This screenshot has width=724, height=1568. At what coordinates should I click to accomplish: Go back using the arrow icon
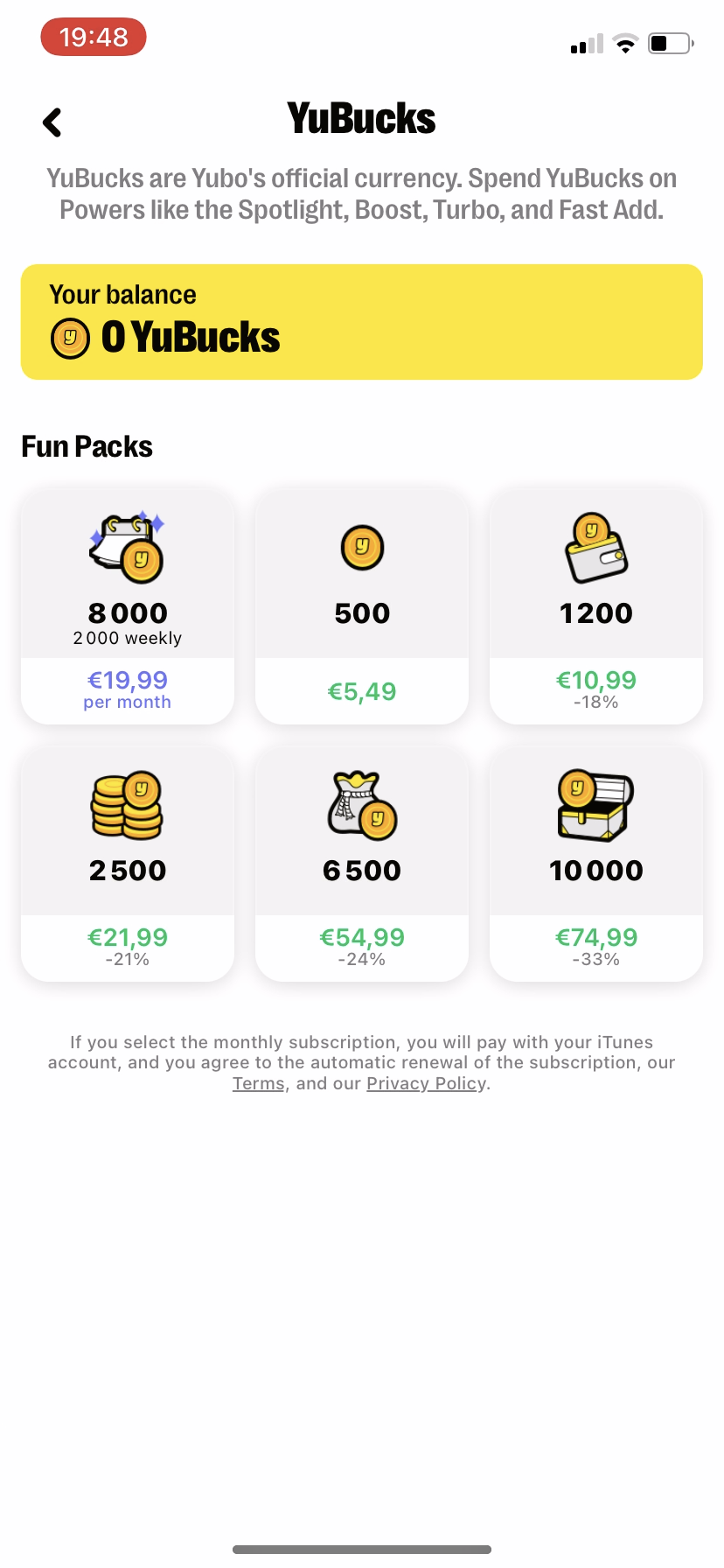click(52, 122)
